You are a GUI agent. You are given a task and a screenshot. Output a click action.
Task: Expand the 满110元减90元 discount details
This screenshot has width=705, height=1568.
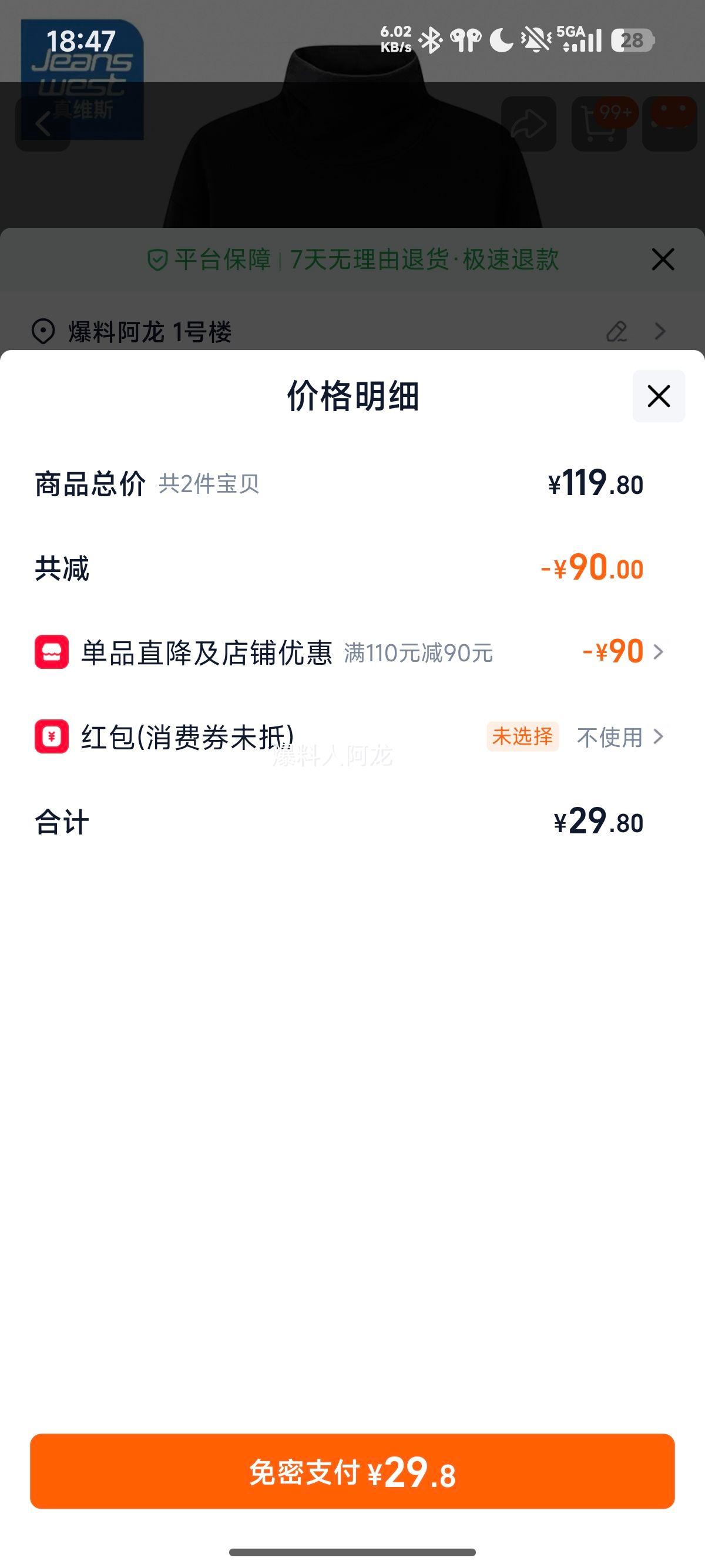[x=660, y=652]
